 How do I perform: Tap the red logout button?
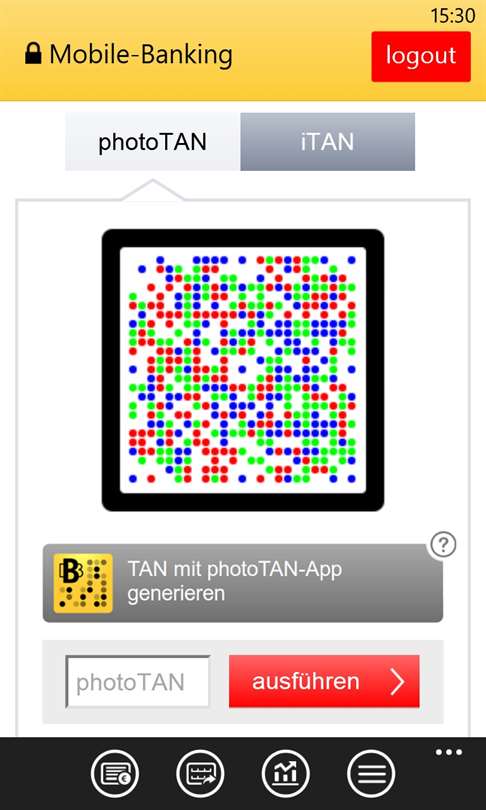421,56
